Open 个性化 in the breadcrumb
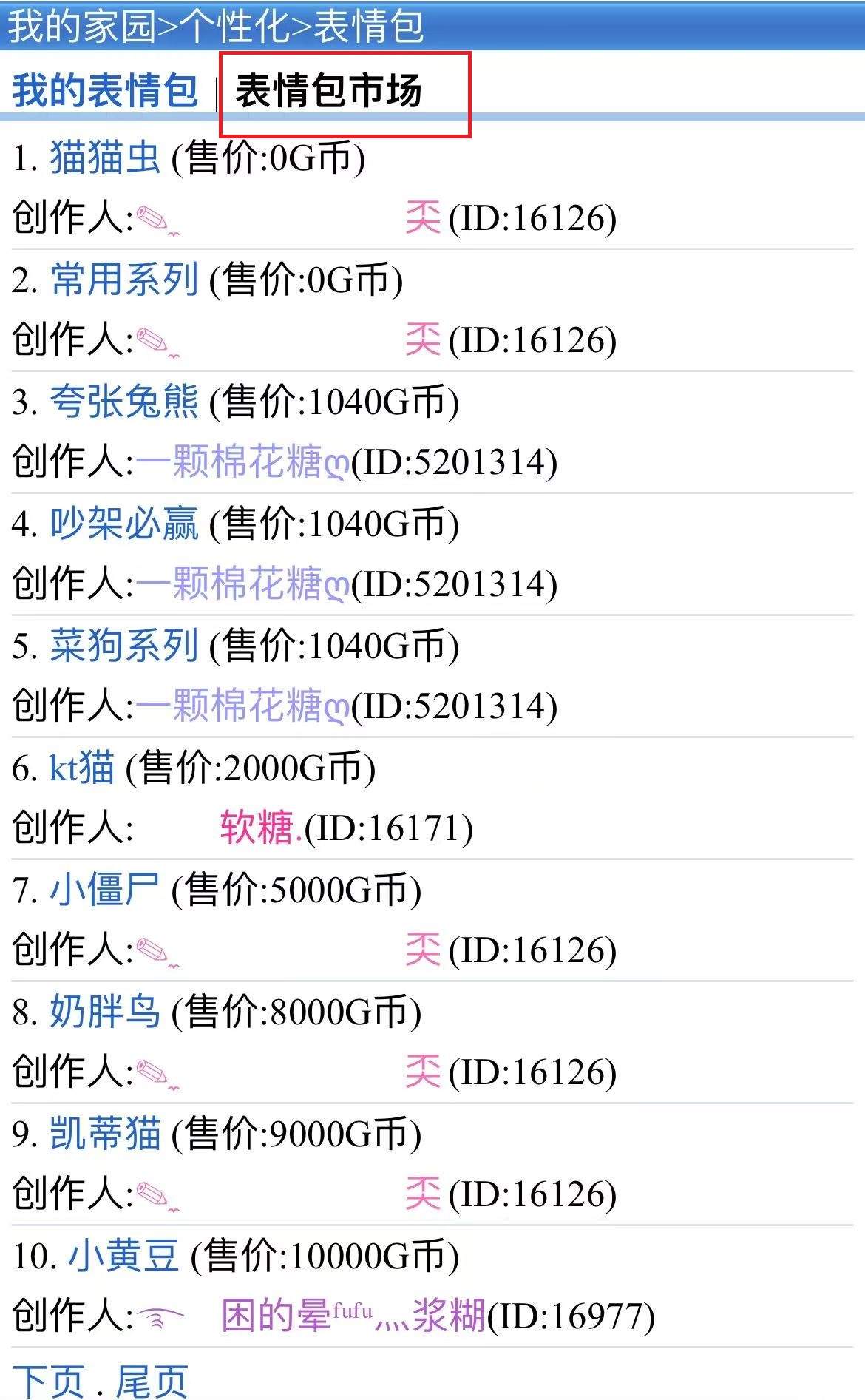This screenshot has width=865, height=1400. [235, 26]
